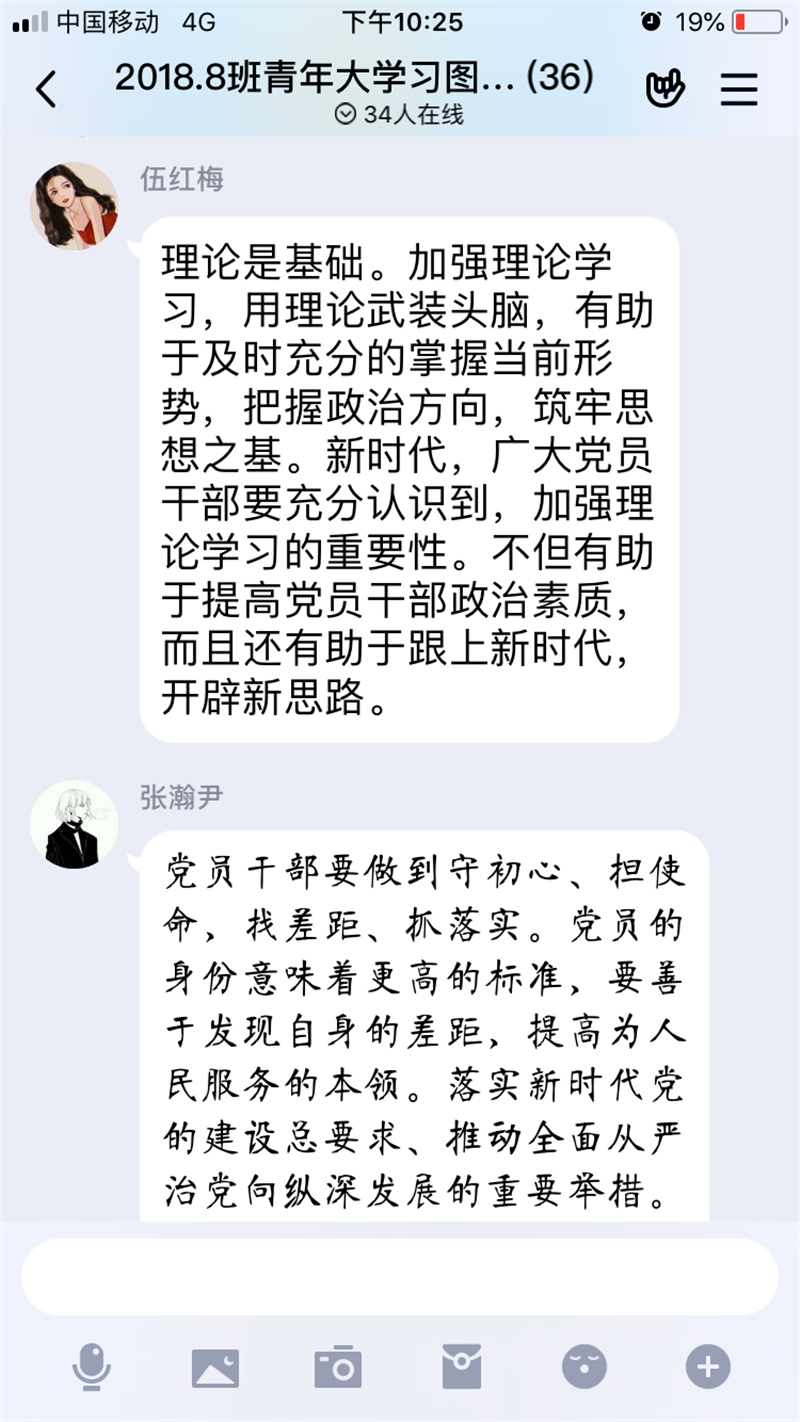This screenshot has height=1422, width=800.
Task: Open the emoji sticker panel
Action: pos(584,1366)
